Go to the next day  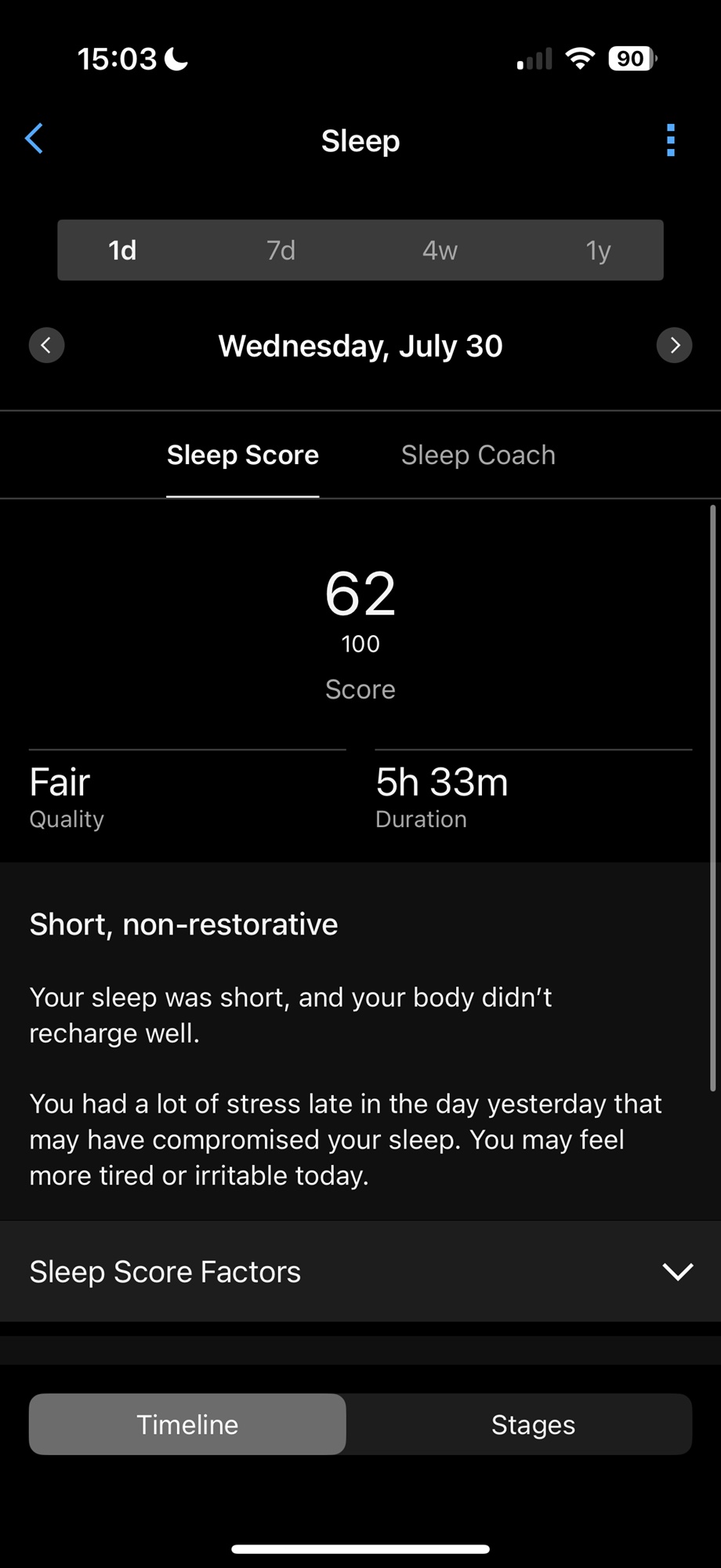click(674, 345)
